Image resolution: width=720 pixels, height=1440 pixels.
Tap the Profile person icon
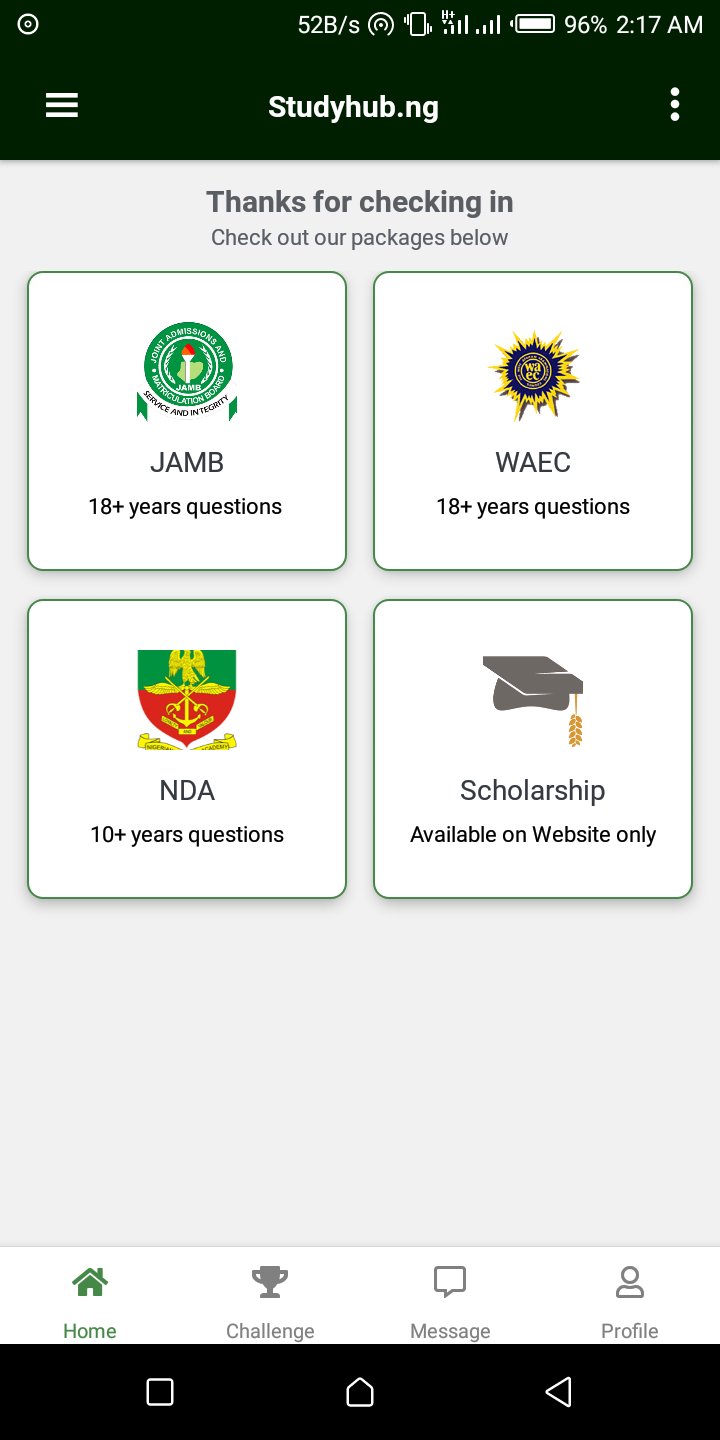coord(629,1280)
